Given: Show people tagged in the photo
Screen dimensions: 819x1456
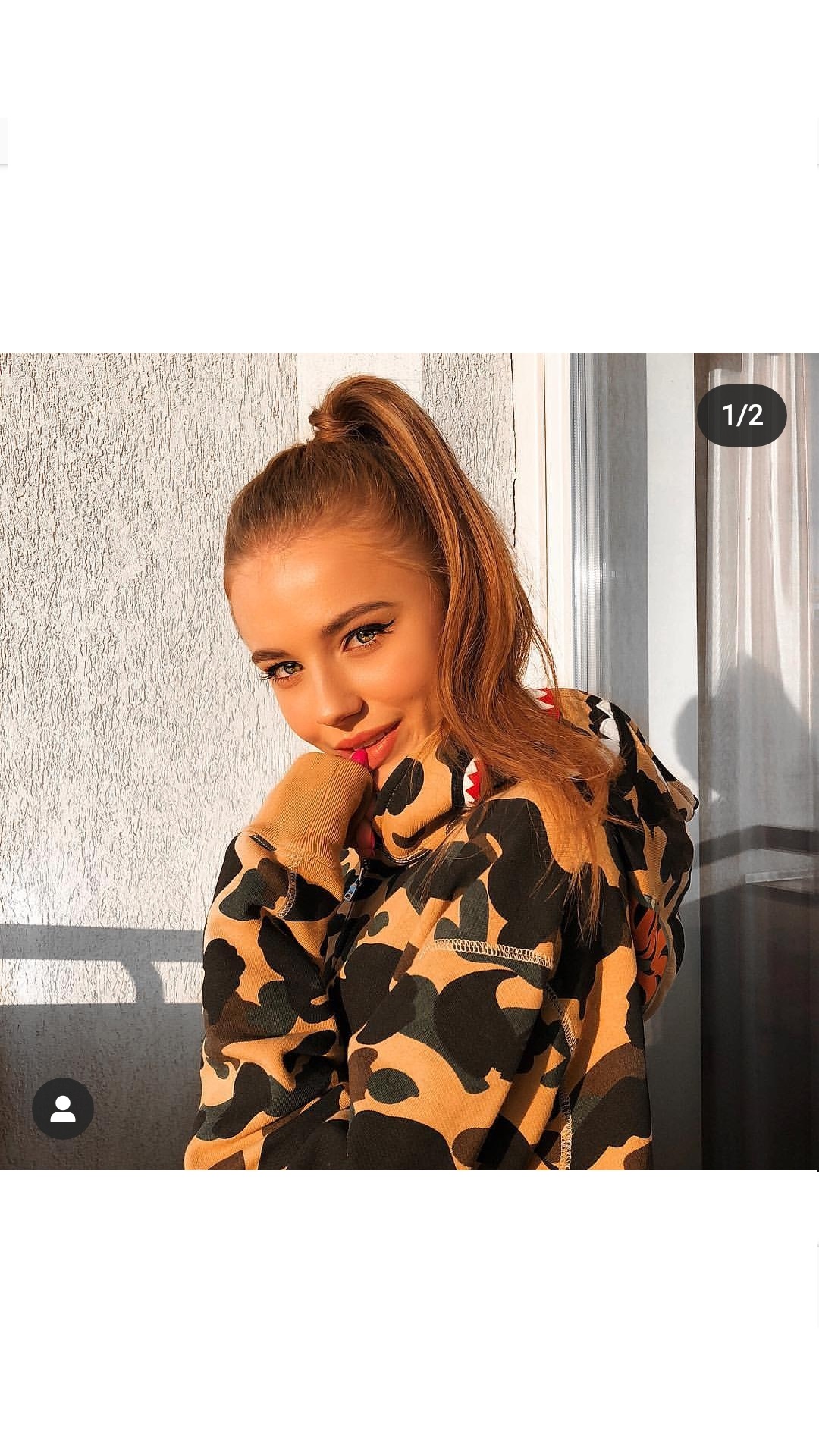Looking at the screenshot, I should coord(63,1109).
